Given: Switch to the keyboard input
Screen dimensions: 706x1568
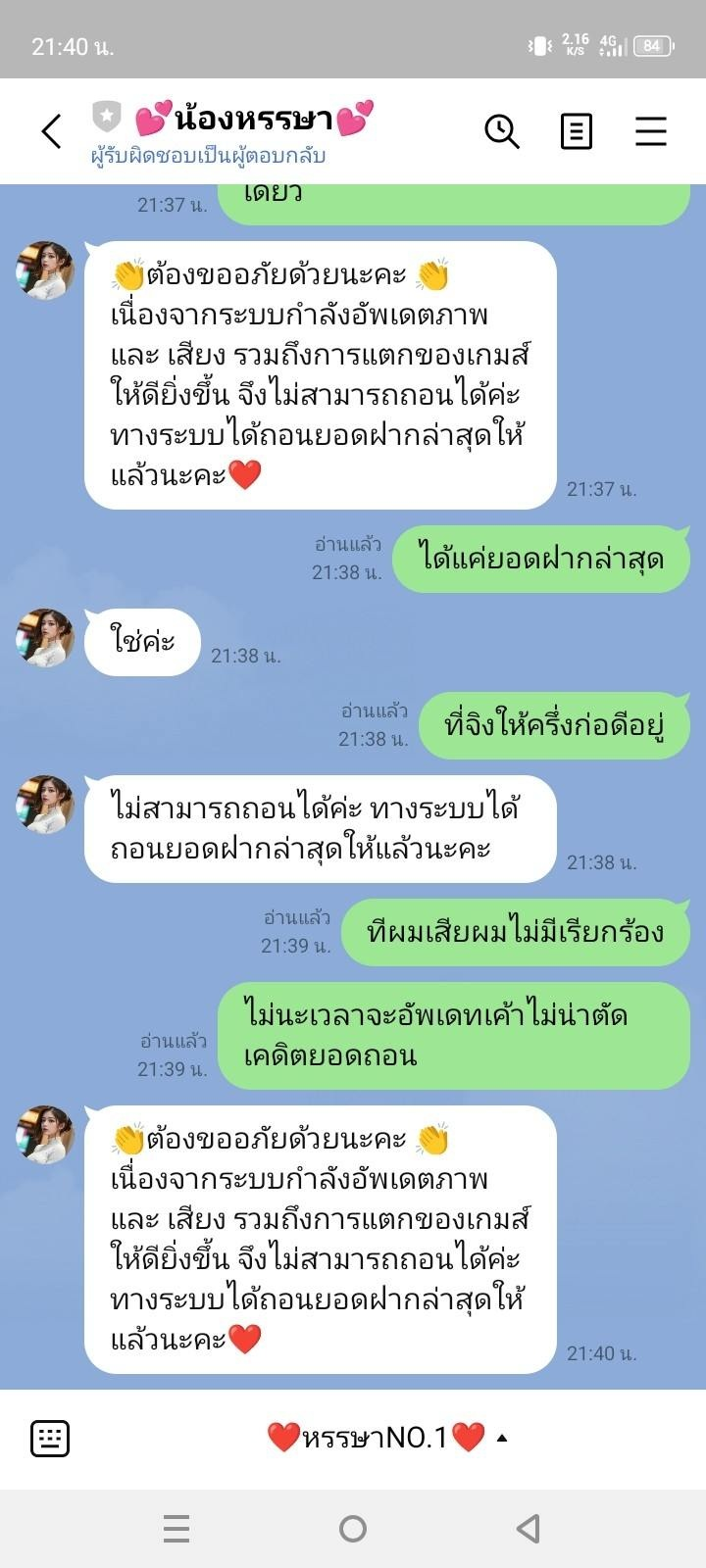Looking at the screenshot, I should (x=50, y=1439).
